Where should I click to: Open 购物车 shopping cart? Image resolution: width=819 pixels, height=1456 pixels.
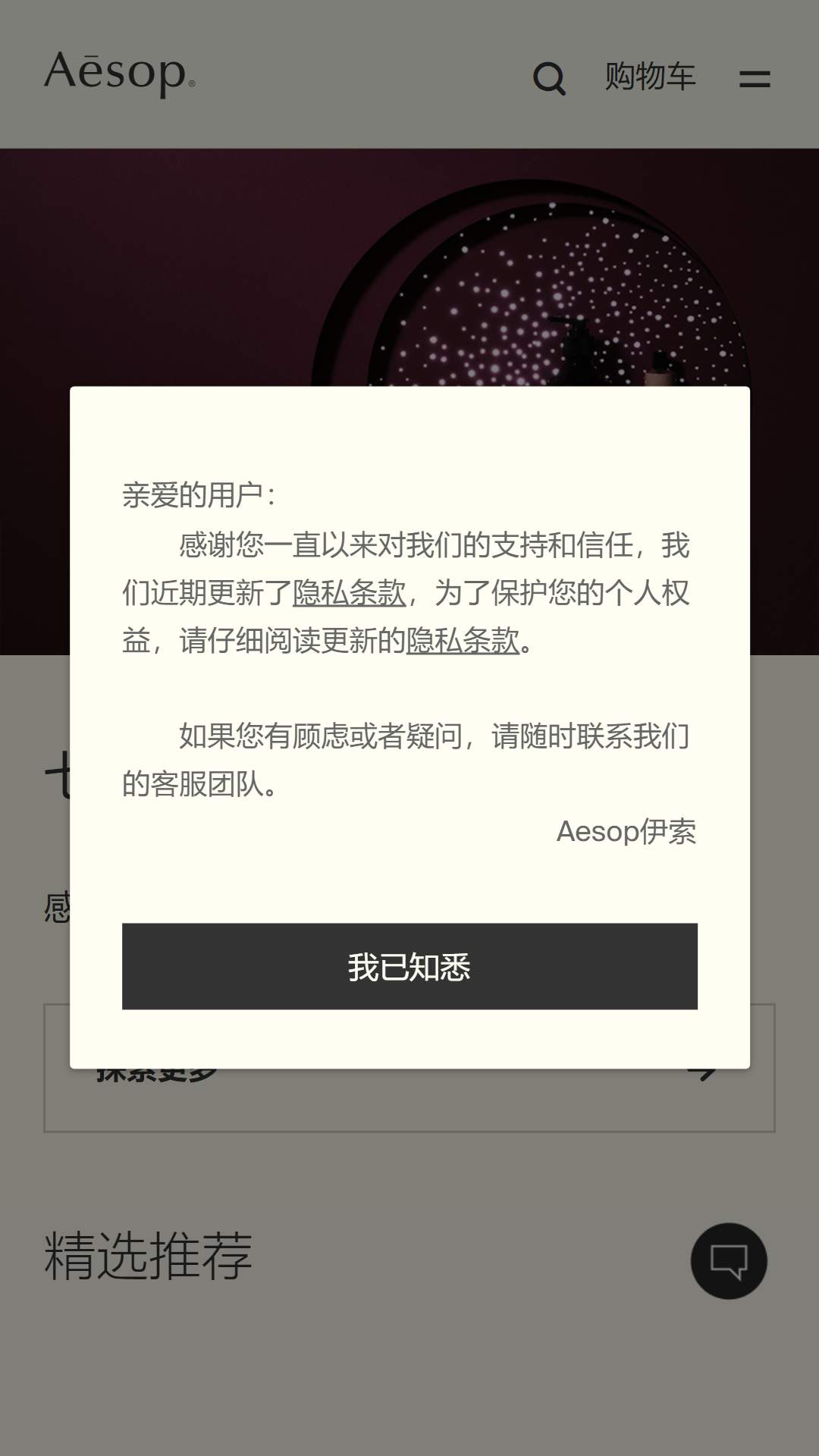pyautogui.click(x=651, y=77)
